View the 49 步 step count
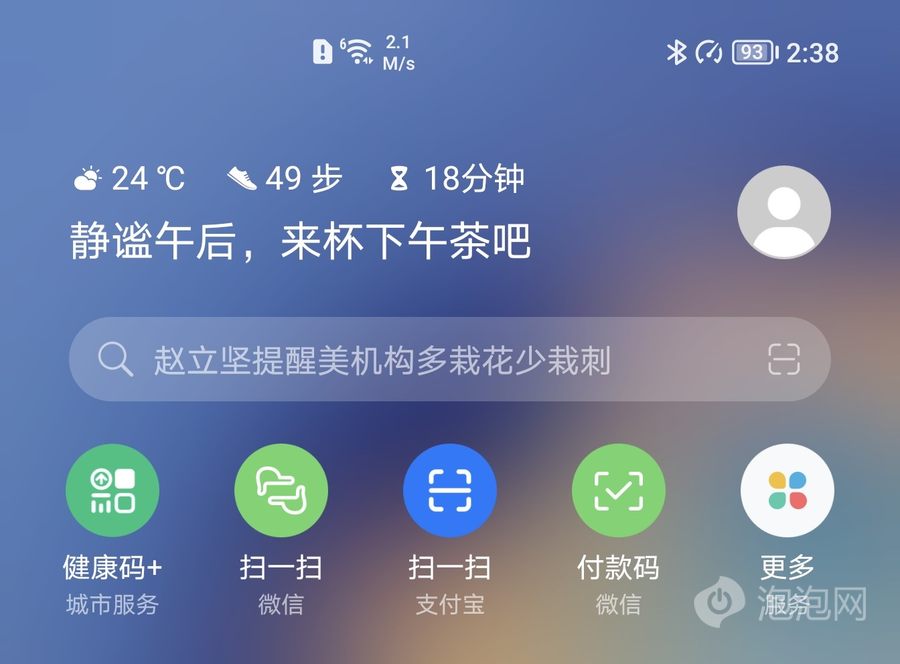 tap(285, 179)
